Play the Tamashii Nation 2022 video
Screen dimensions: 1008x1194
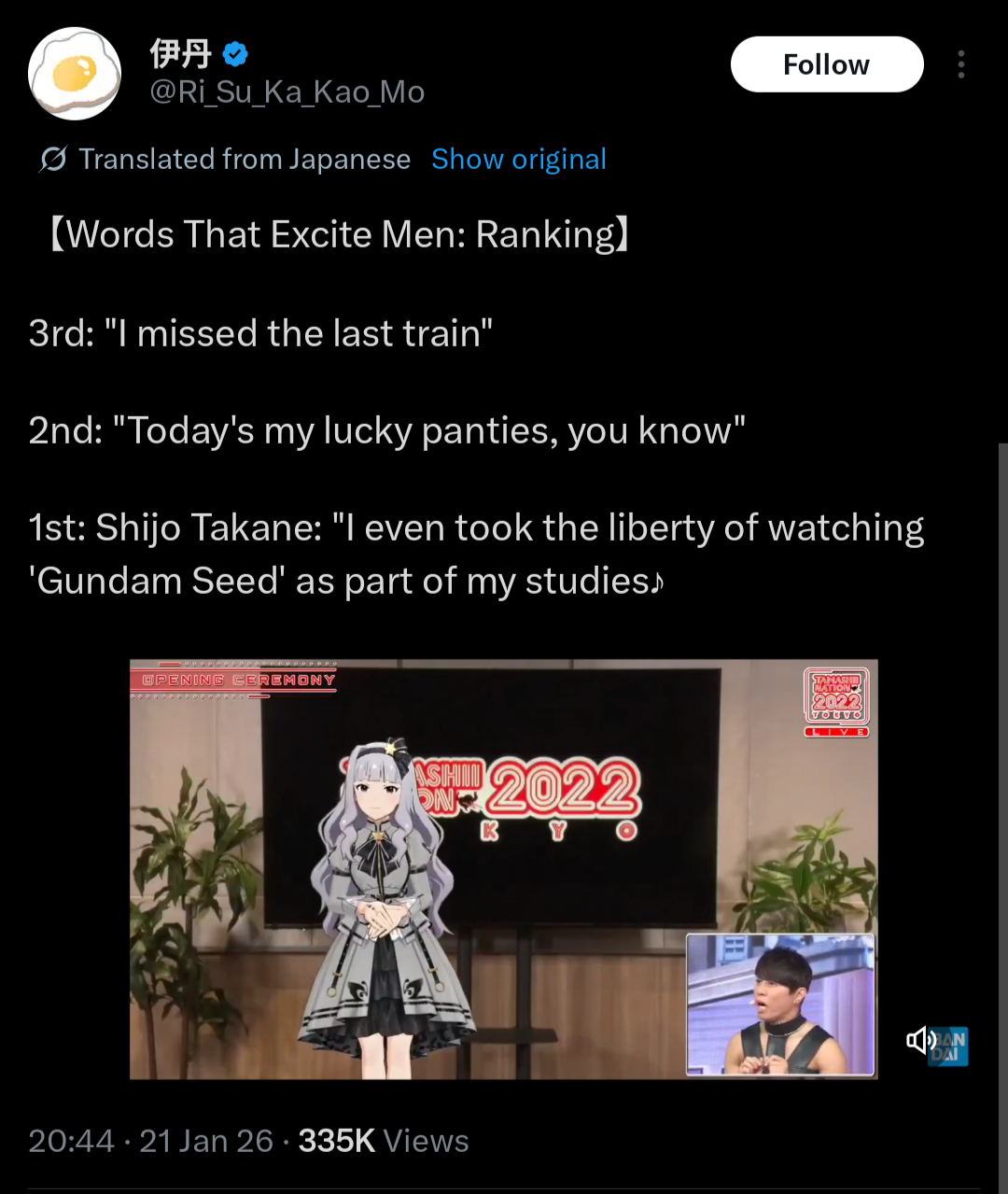(504, 869)
